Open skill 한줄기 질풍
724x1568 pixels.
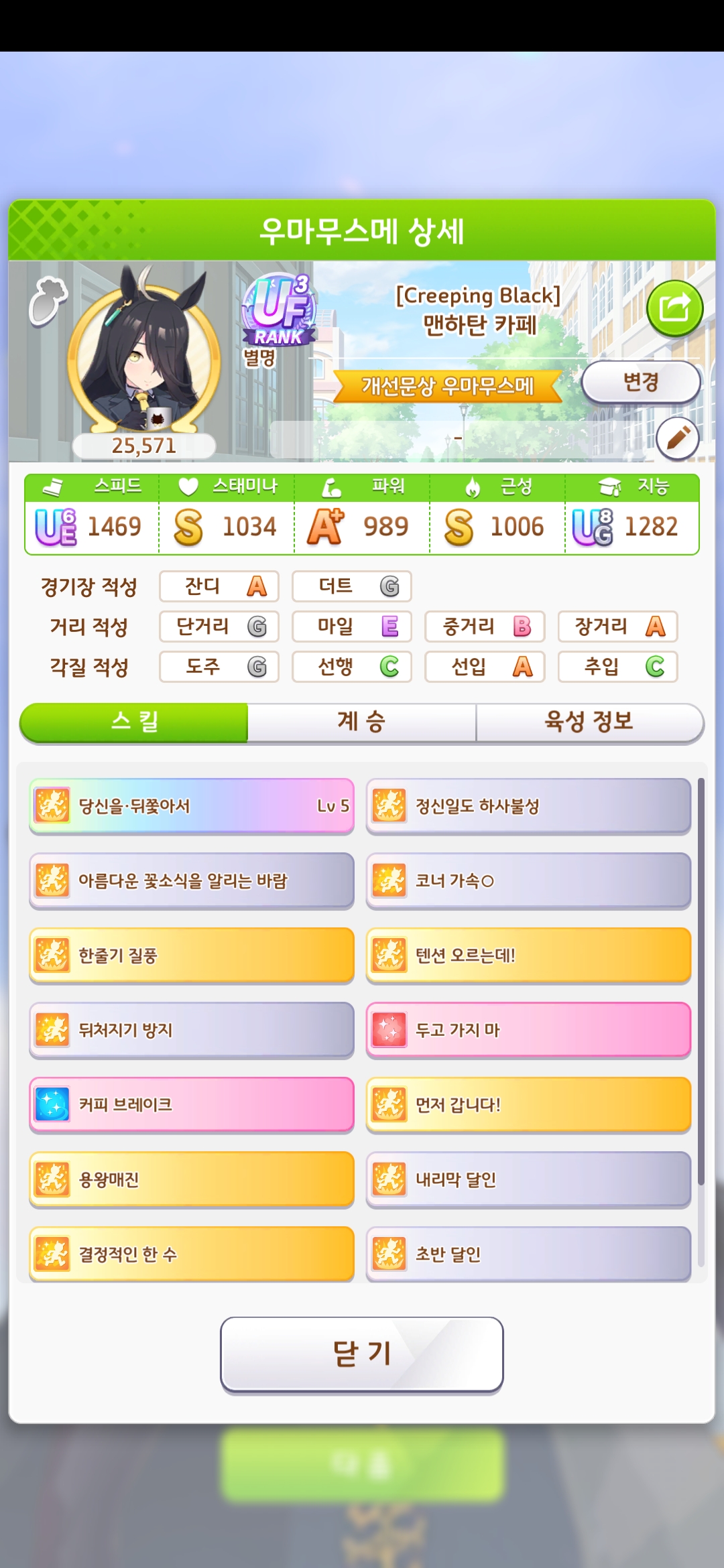(192, 956)
